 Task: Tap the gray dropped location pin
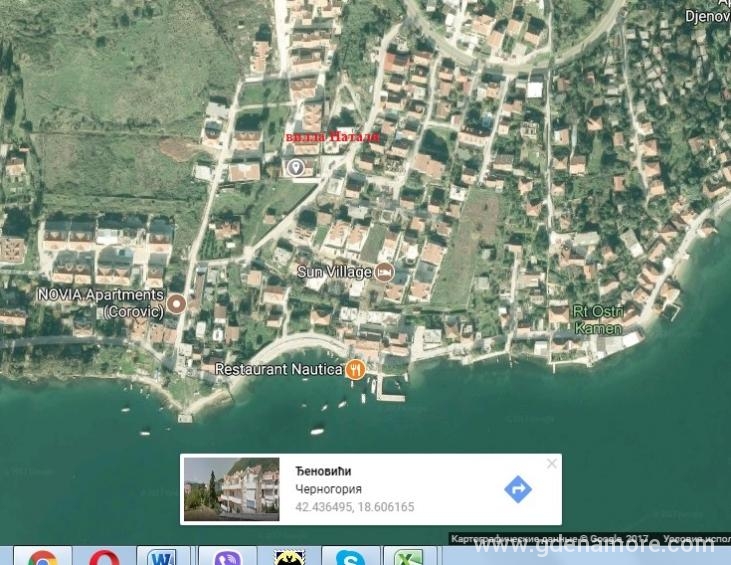296,167
